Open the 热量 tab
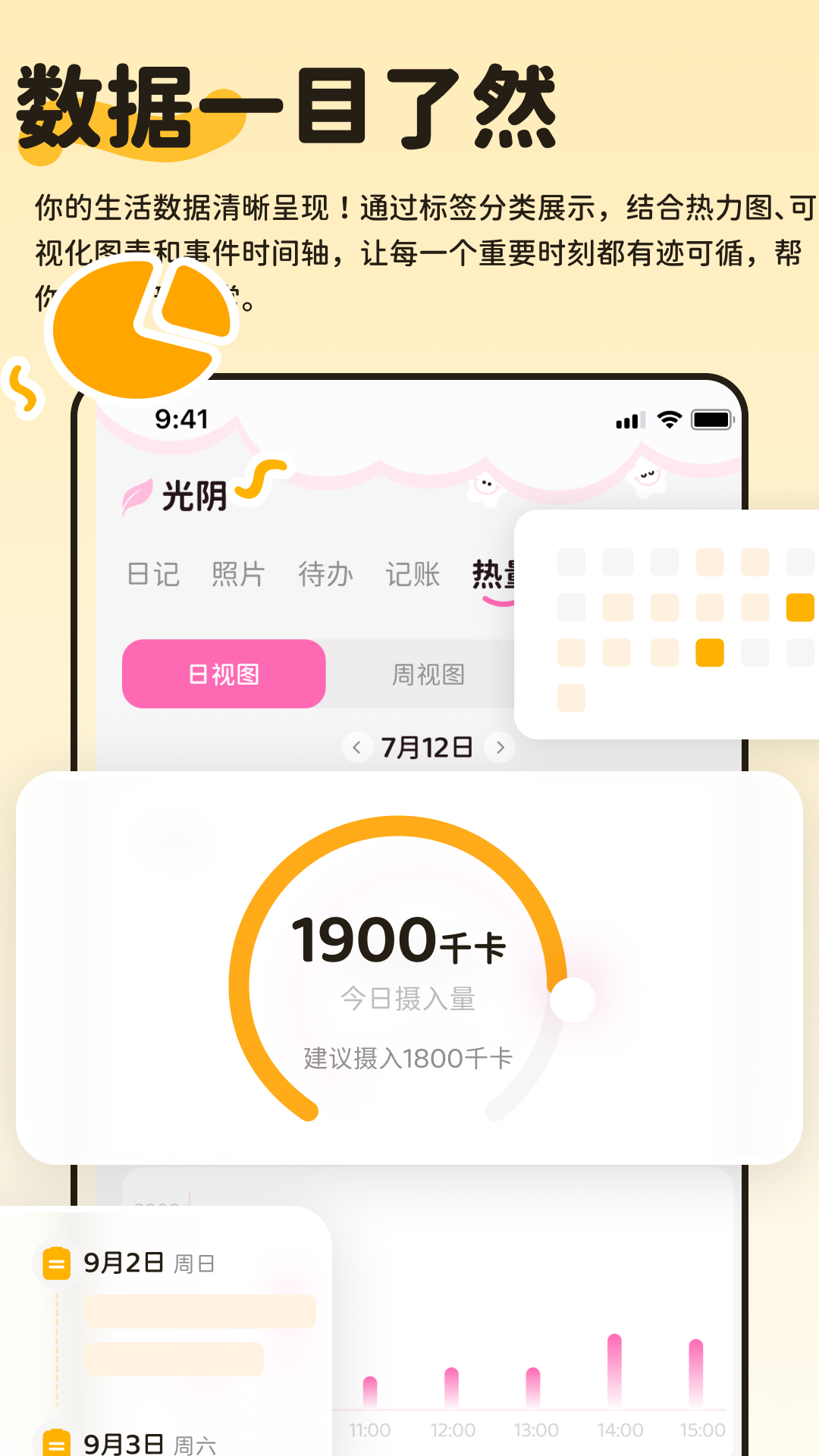819x1456 pixels. (x=497, y=574)
